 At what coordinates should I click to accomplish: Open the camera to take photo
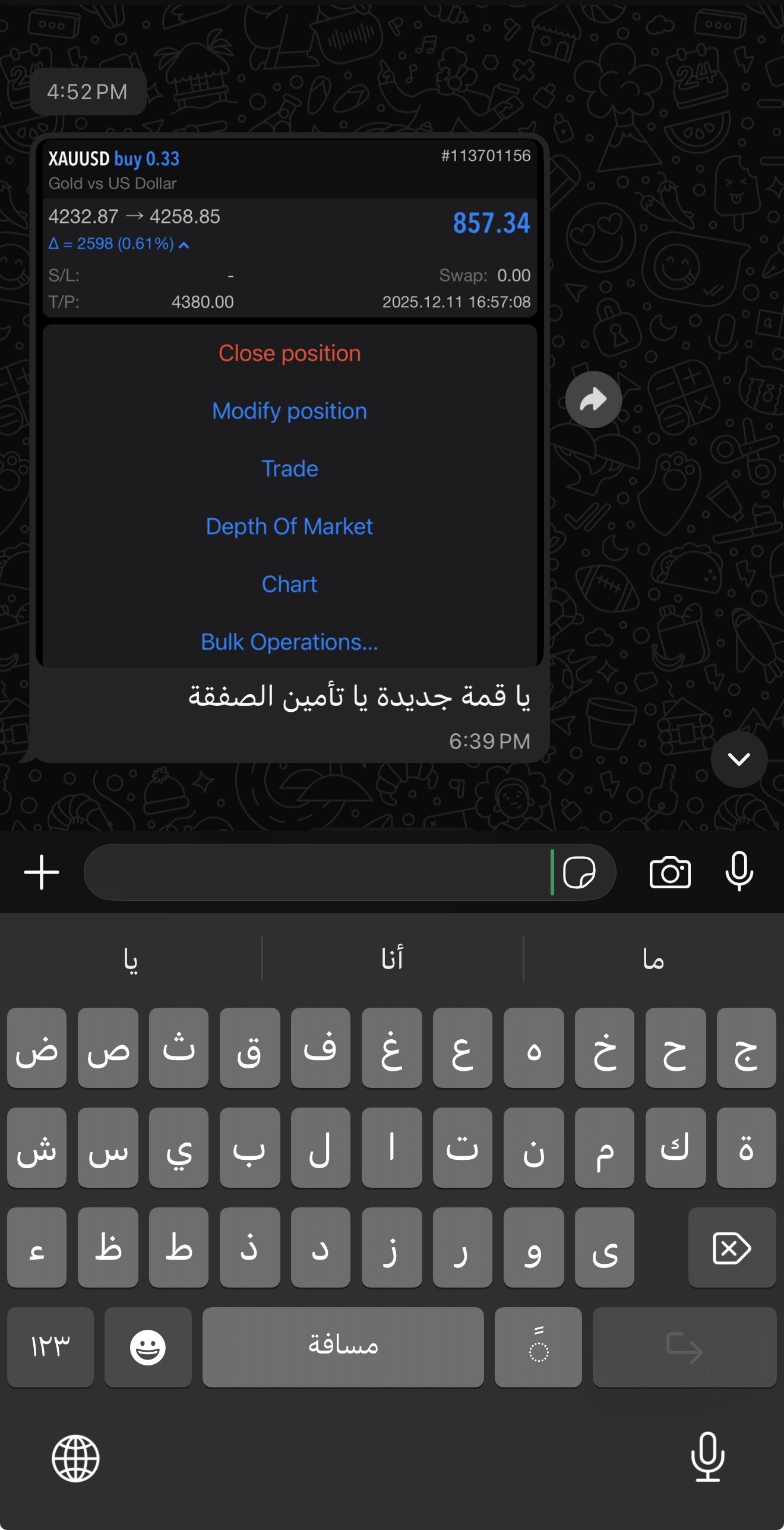coord(670,872)
